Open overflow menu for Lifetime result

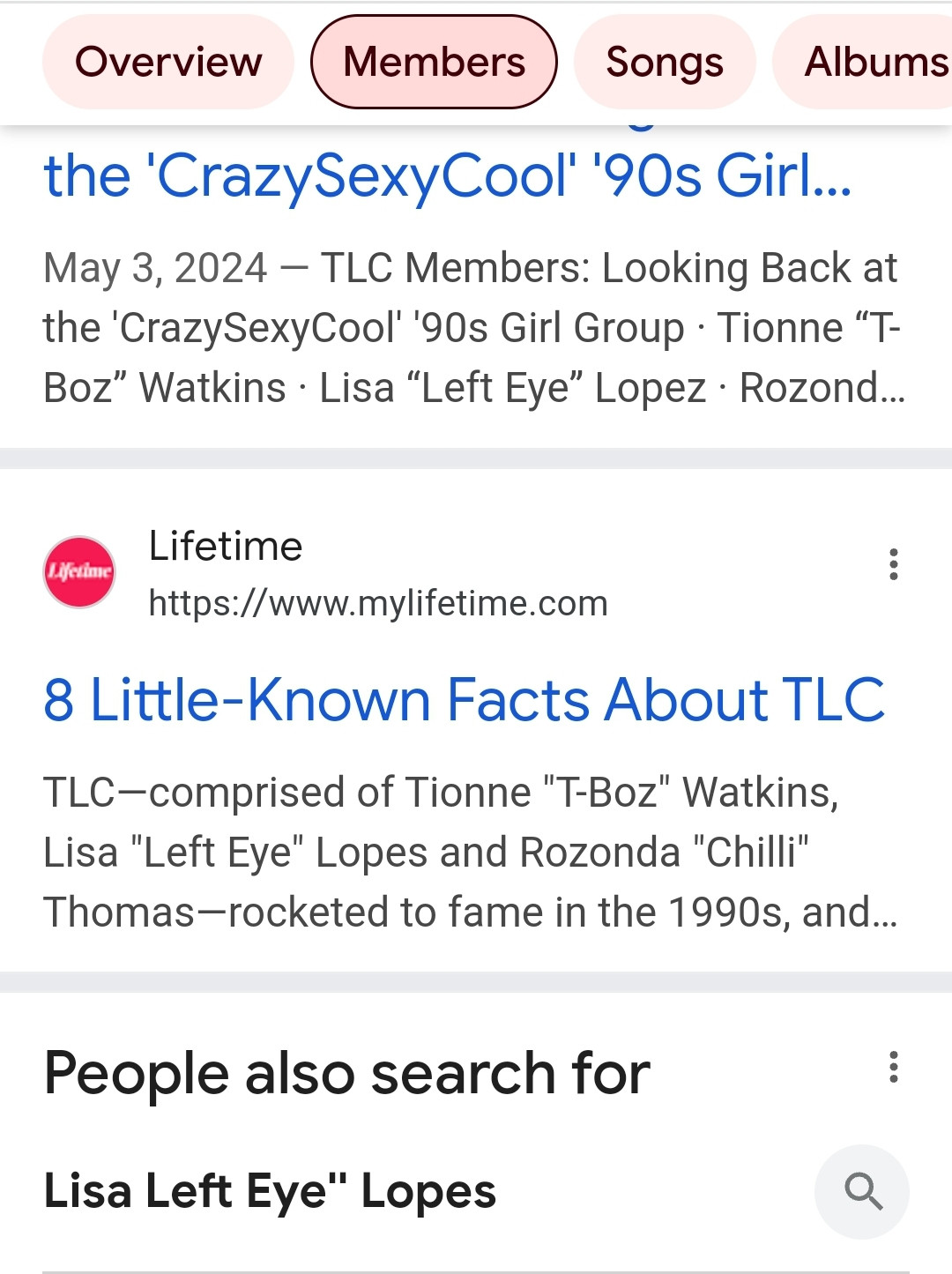[893, 564]
